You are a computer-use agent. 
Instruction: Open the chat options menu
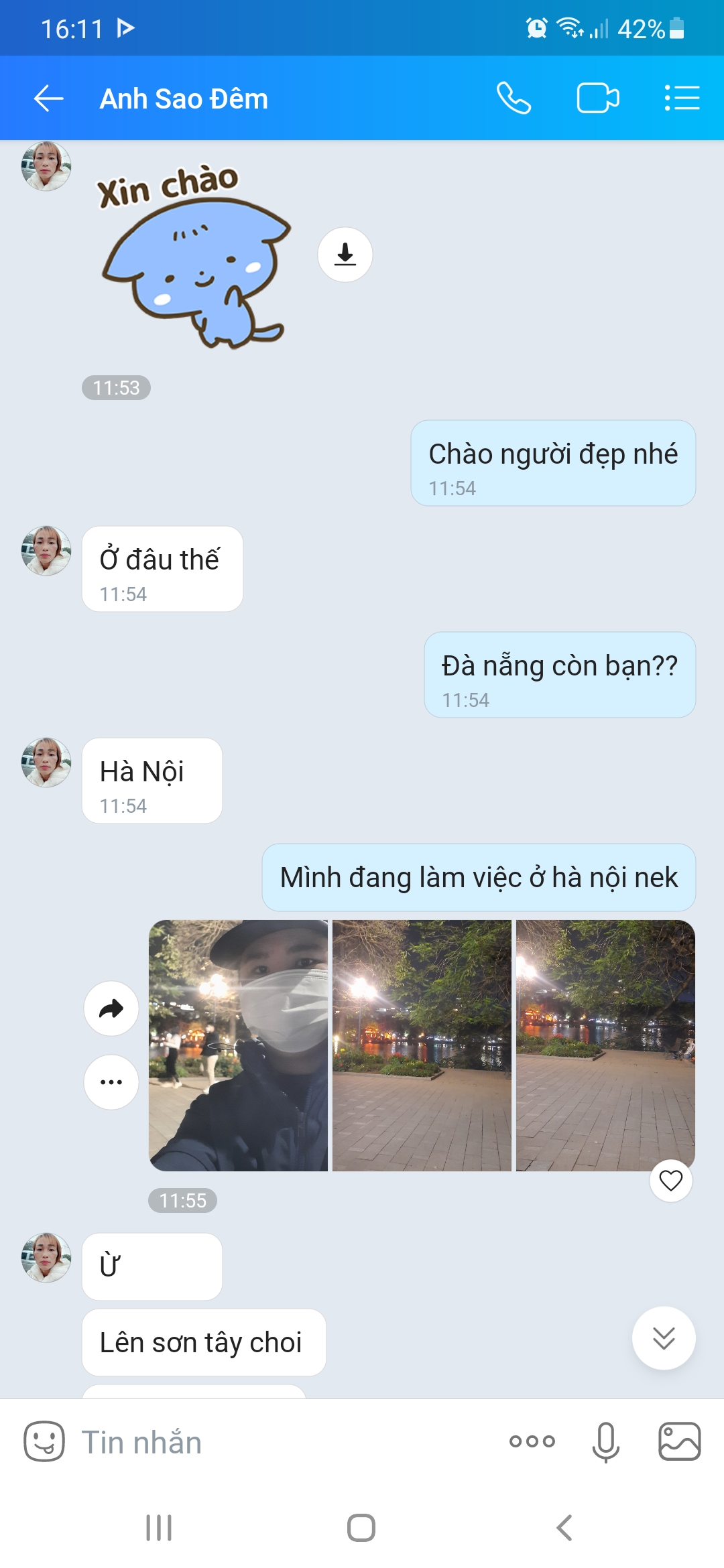pos(682,99)
